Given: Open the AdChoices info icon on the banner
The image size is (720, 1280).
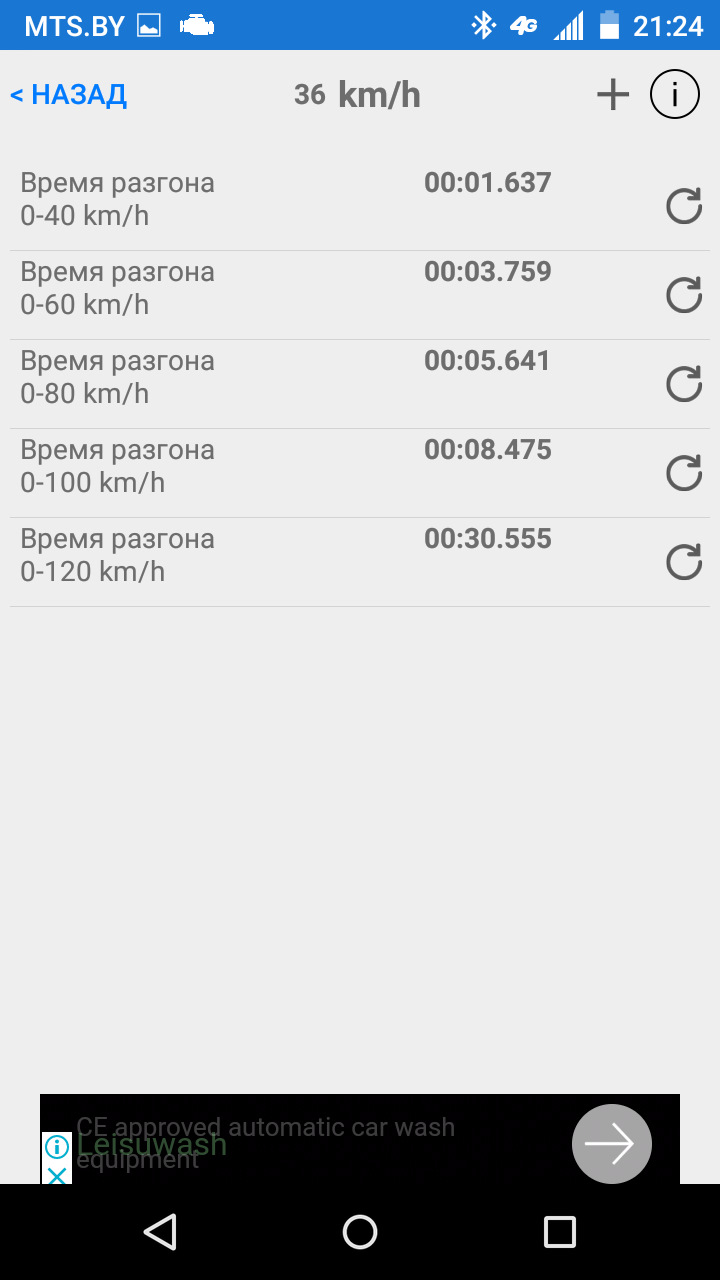Looking at the screenshot, I should [x=57, y=1148].
